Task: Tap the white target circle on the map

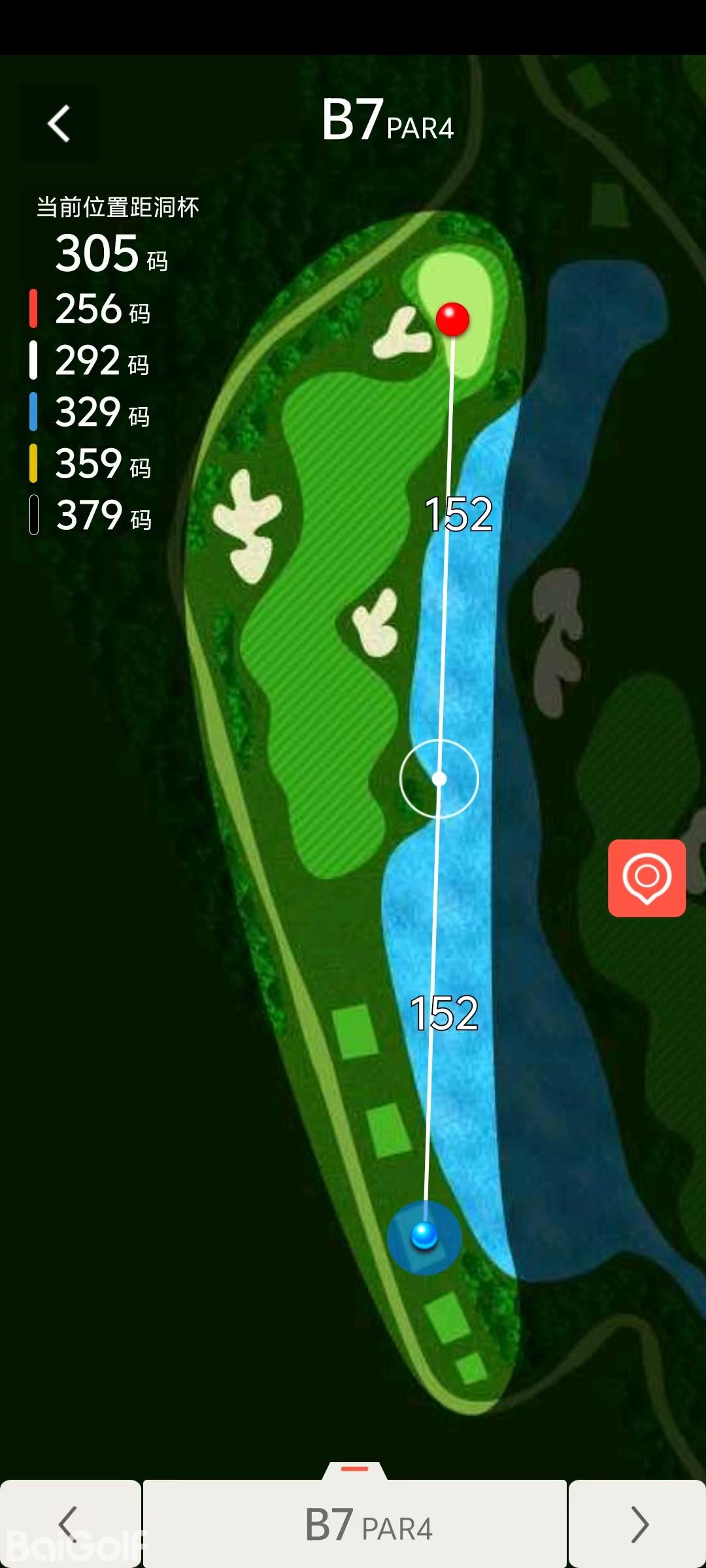Action: [439, 778]
